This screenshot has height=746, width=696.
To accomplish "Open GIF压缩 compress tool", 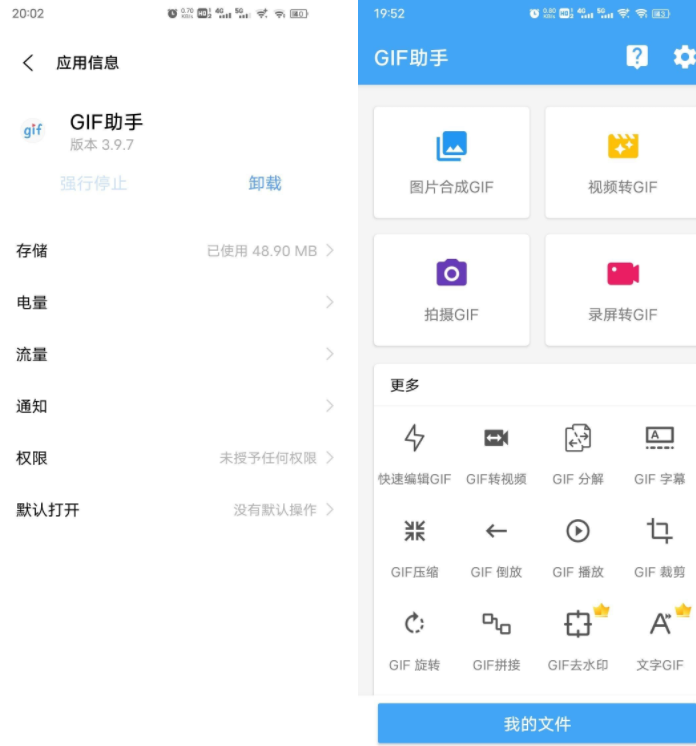I will [415, 546].
